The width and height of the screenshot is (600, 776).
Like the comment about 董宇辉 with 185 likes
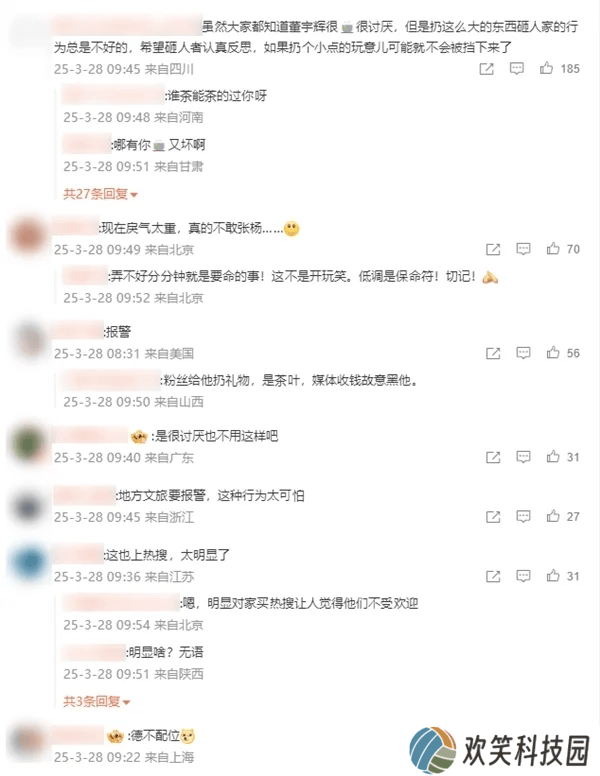(547, 70)
